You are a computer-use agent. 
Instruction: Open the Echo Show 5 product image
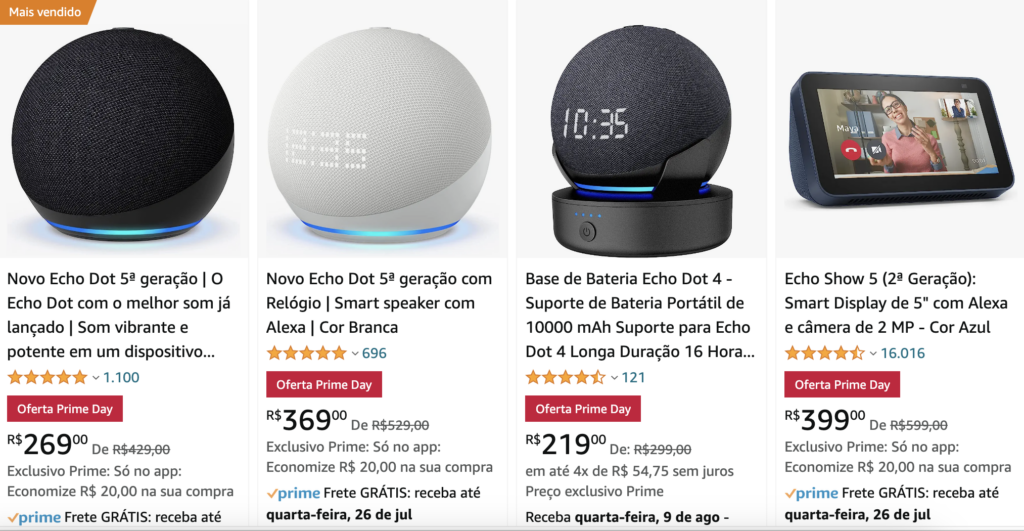(898, 135)
